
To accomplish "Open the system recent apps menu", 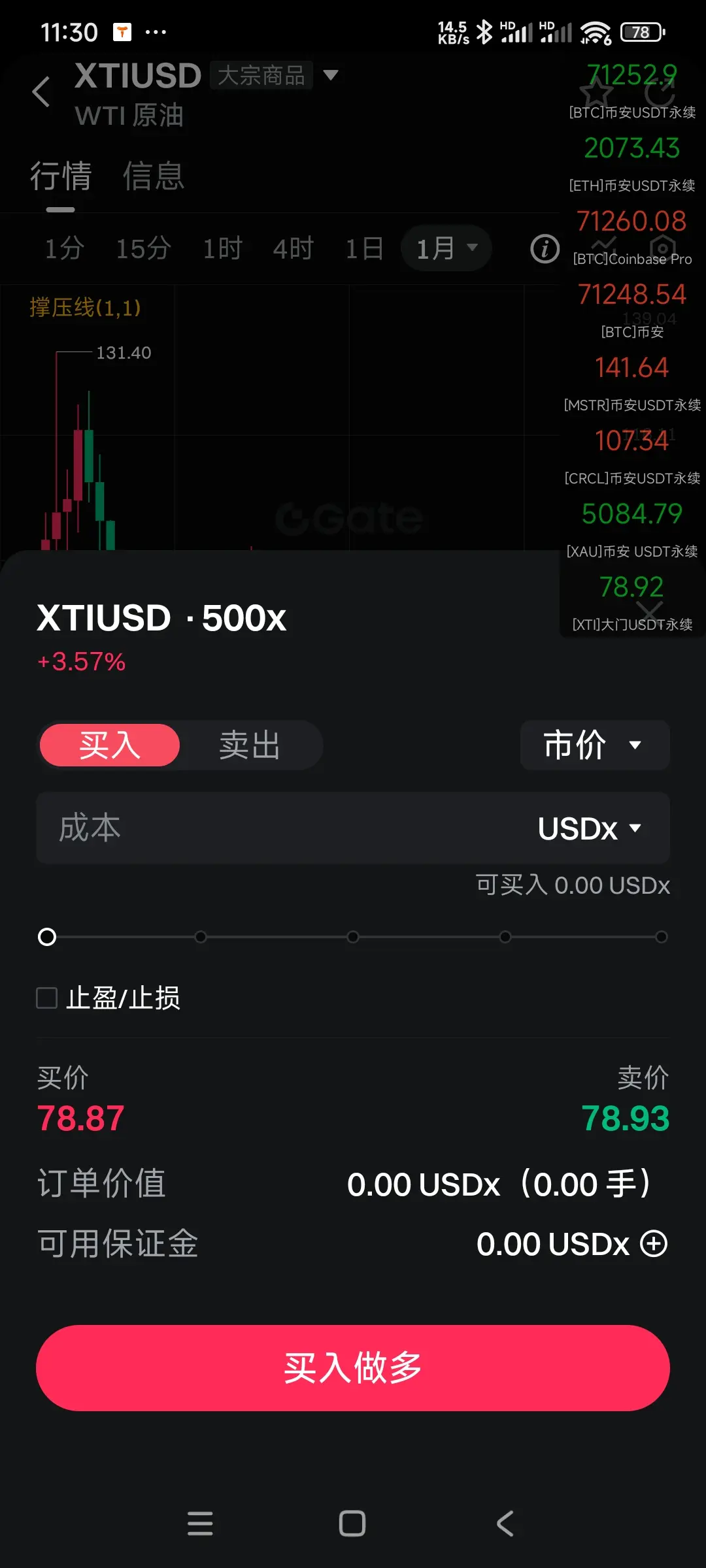I will click(200, 1524).
